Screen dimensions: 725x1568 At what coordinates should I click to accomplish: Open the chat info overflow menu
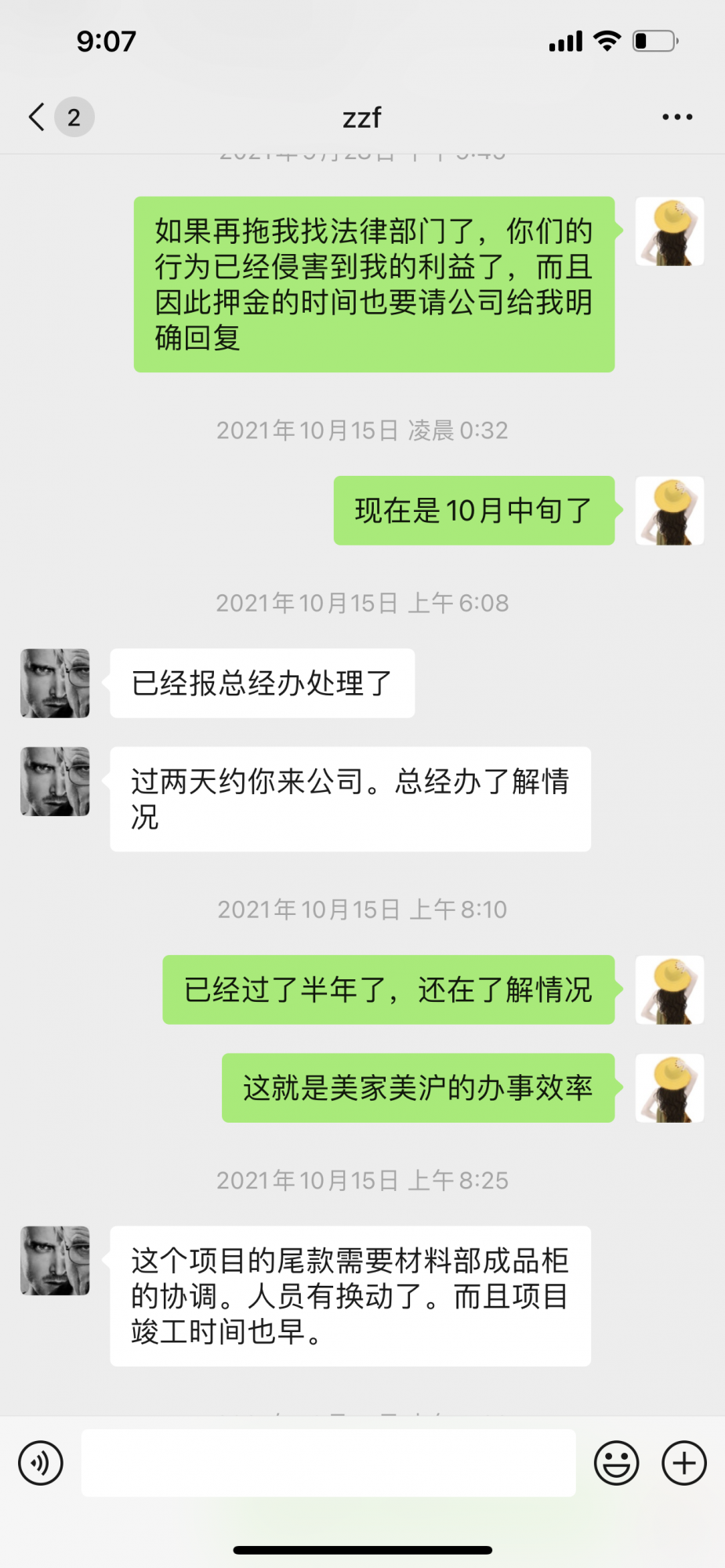[x=676, y=117]
